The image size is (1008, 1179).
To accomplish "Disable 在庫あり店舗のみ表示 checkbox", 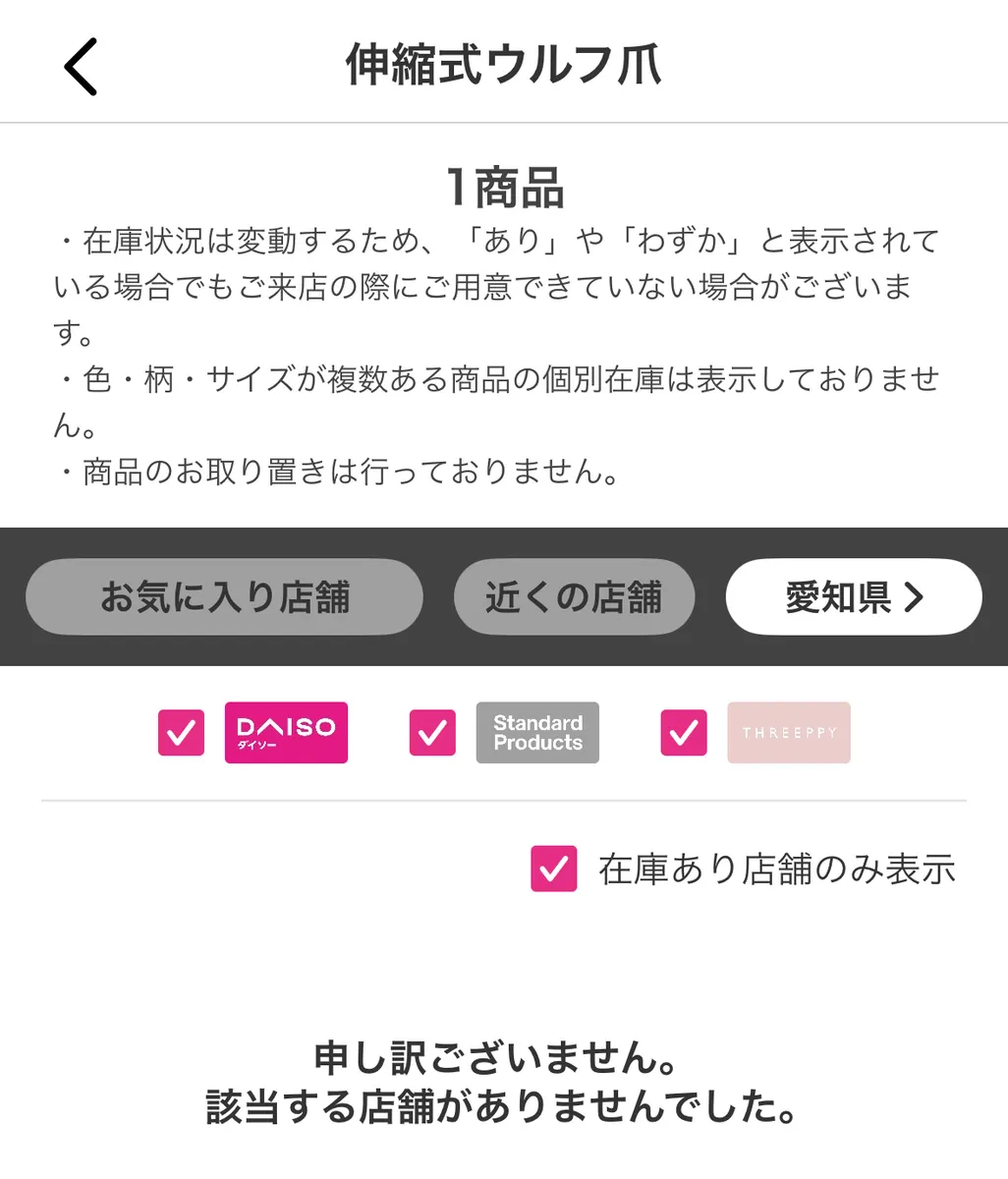I will [554, 869].
